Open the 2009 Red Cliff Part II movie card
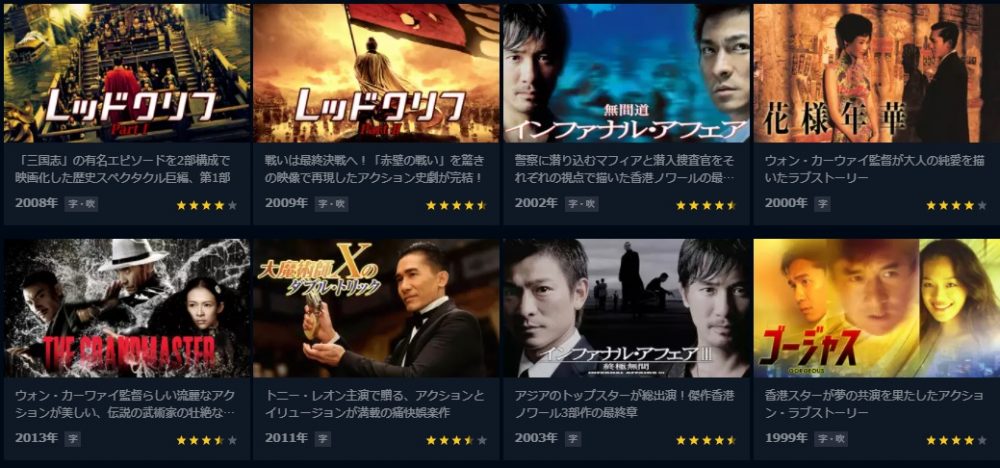The height and width of the screenshot is (468, 1000). (376, 74)
